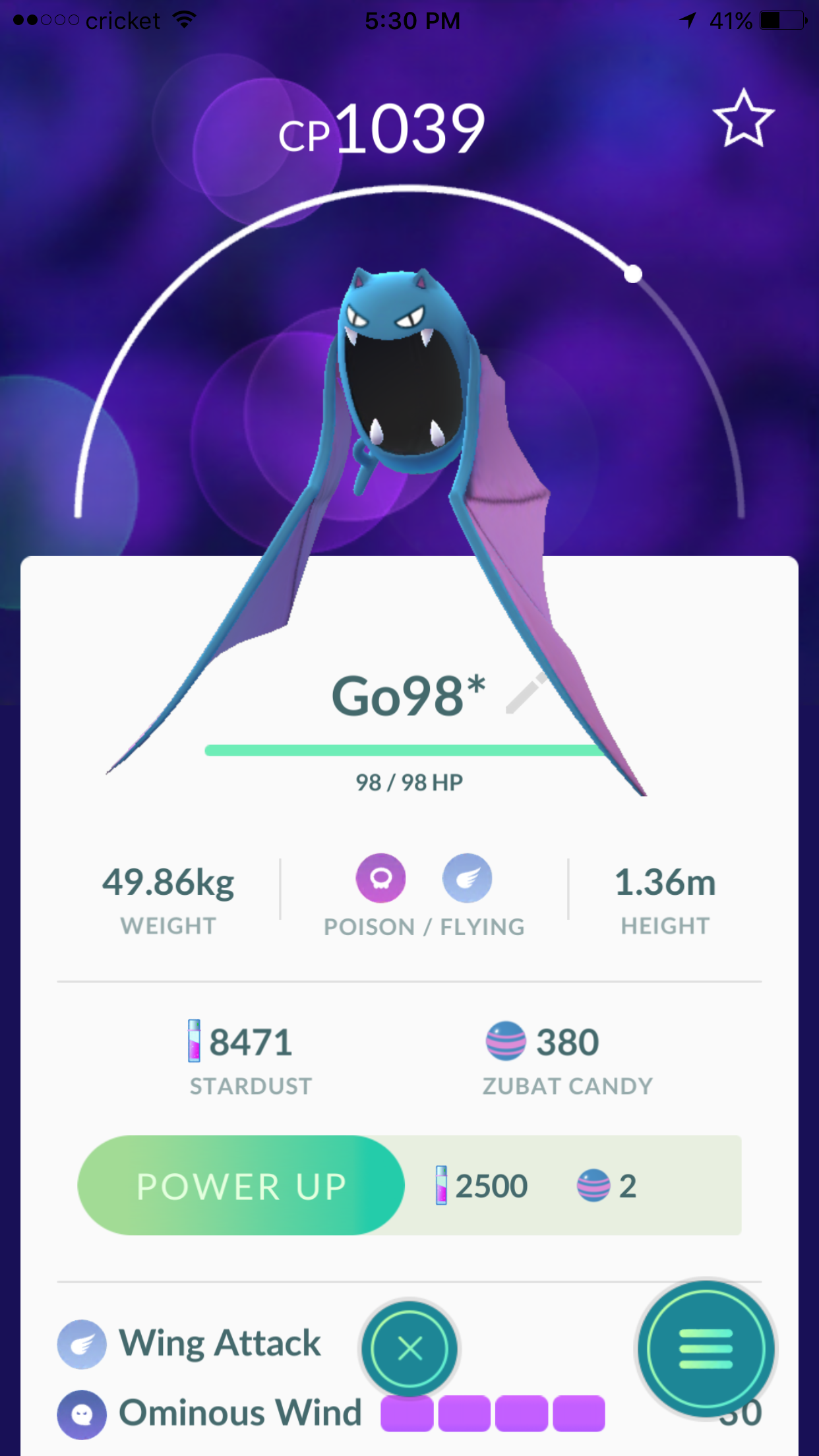This screenshot has height=1456, width=819.
Task: Open the round green menu button
Action: (706, 1349)
